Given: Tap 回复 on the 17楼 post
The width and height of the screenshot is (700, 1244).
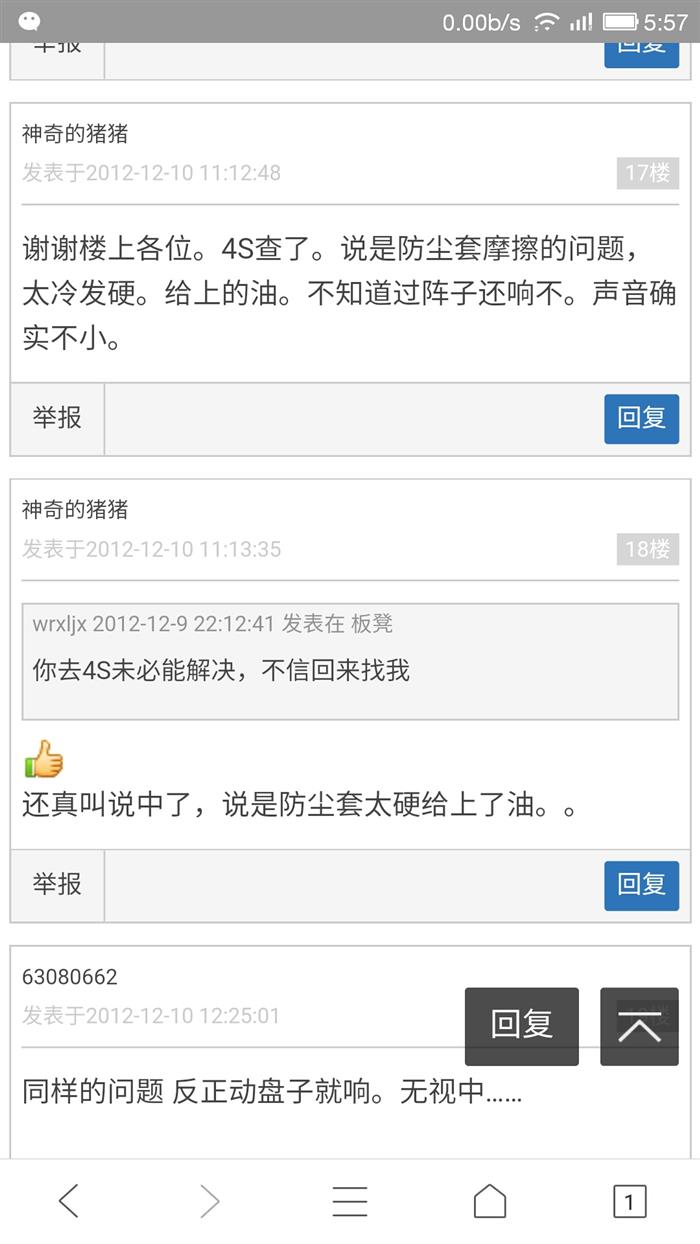Looking at the screenshot, I should (641, 418).
